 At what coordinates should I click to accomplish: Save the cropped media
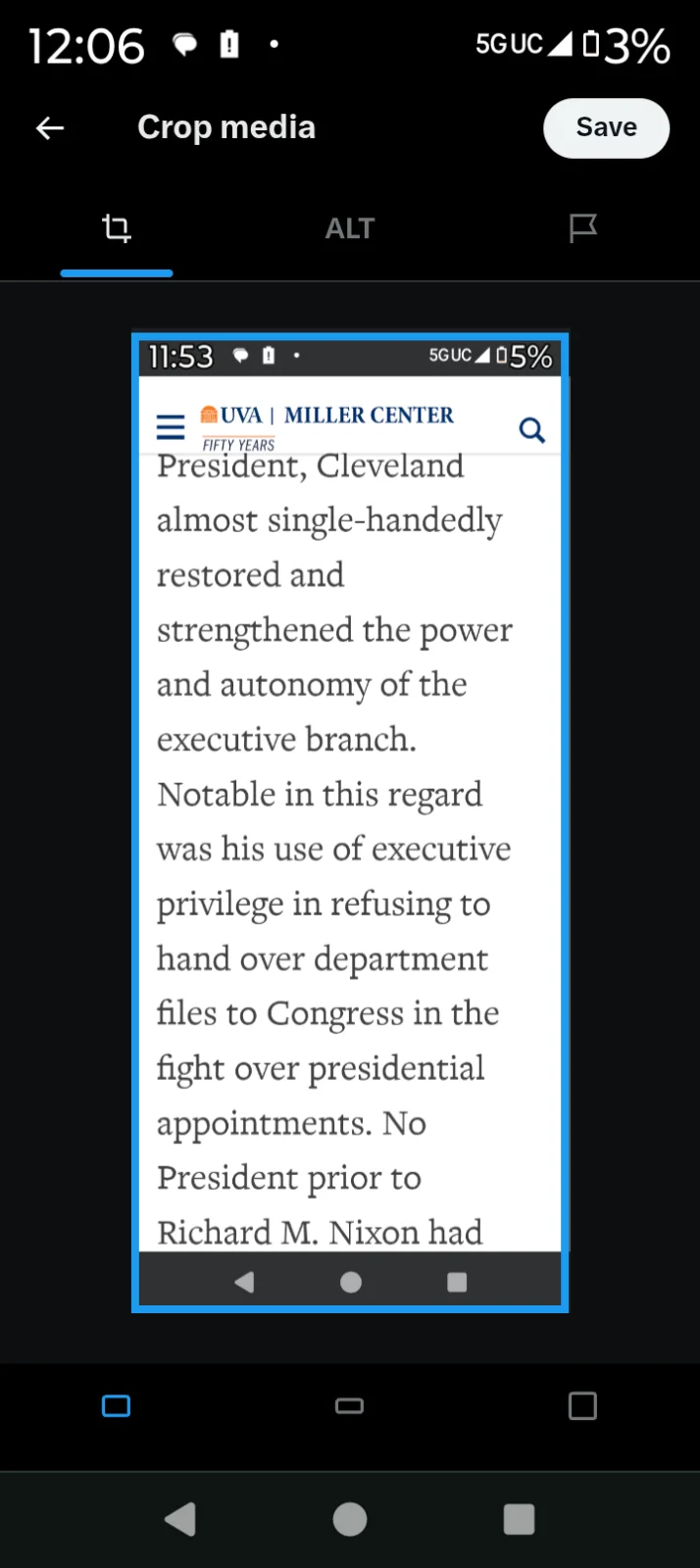tap(606, 127)
